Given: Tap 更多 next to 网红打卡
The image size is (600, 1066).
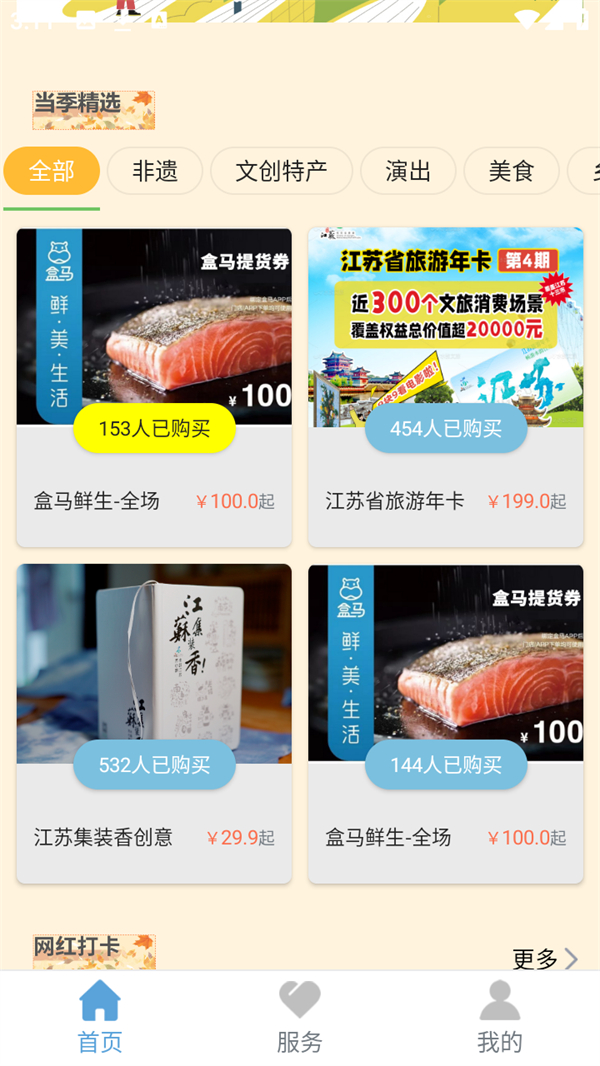Looking at the screenshot, I should coord(545,959).
